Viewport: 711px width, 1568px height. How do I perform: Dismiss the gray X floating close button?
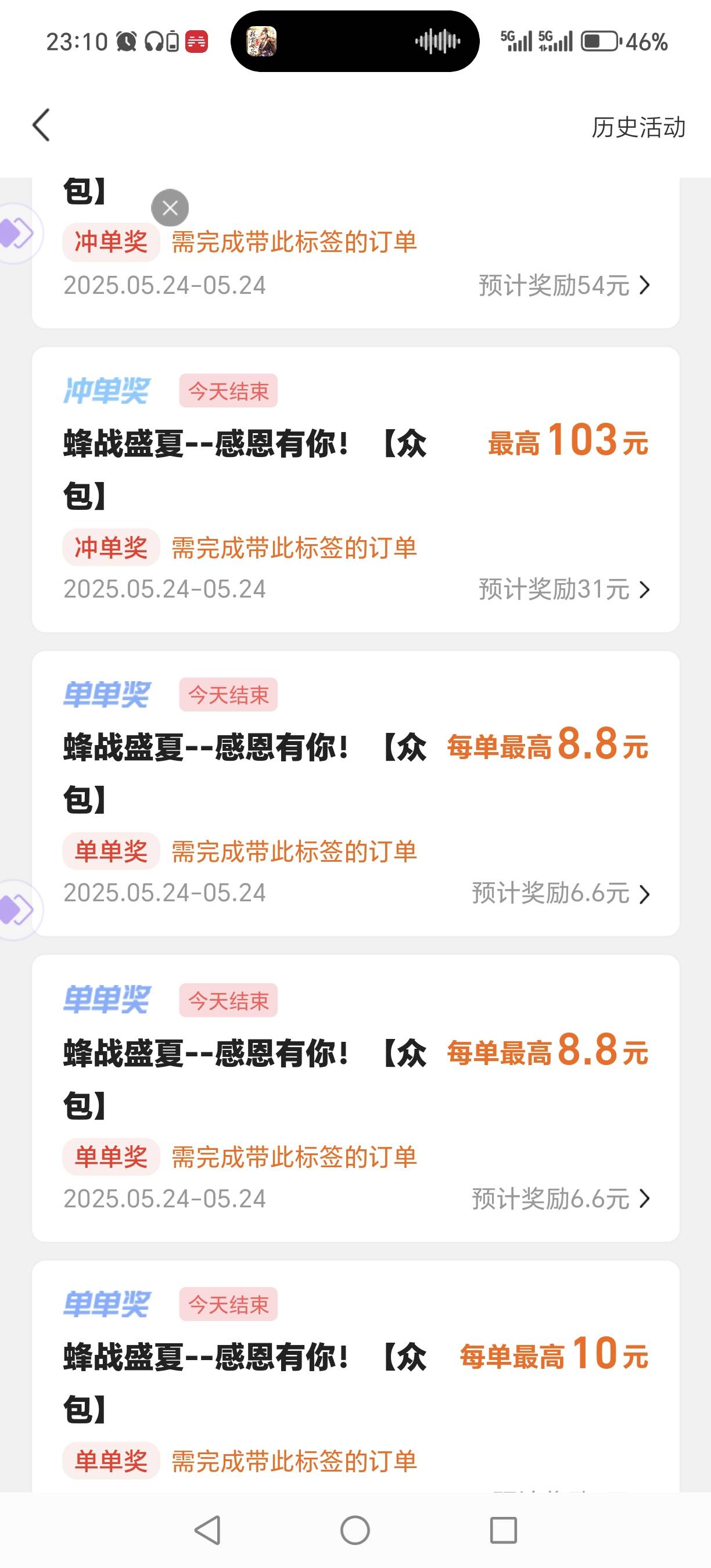pos(170,208)
